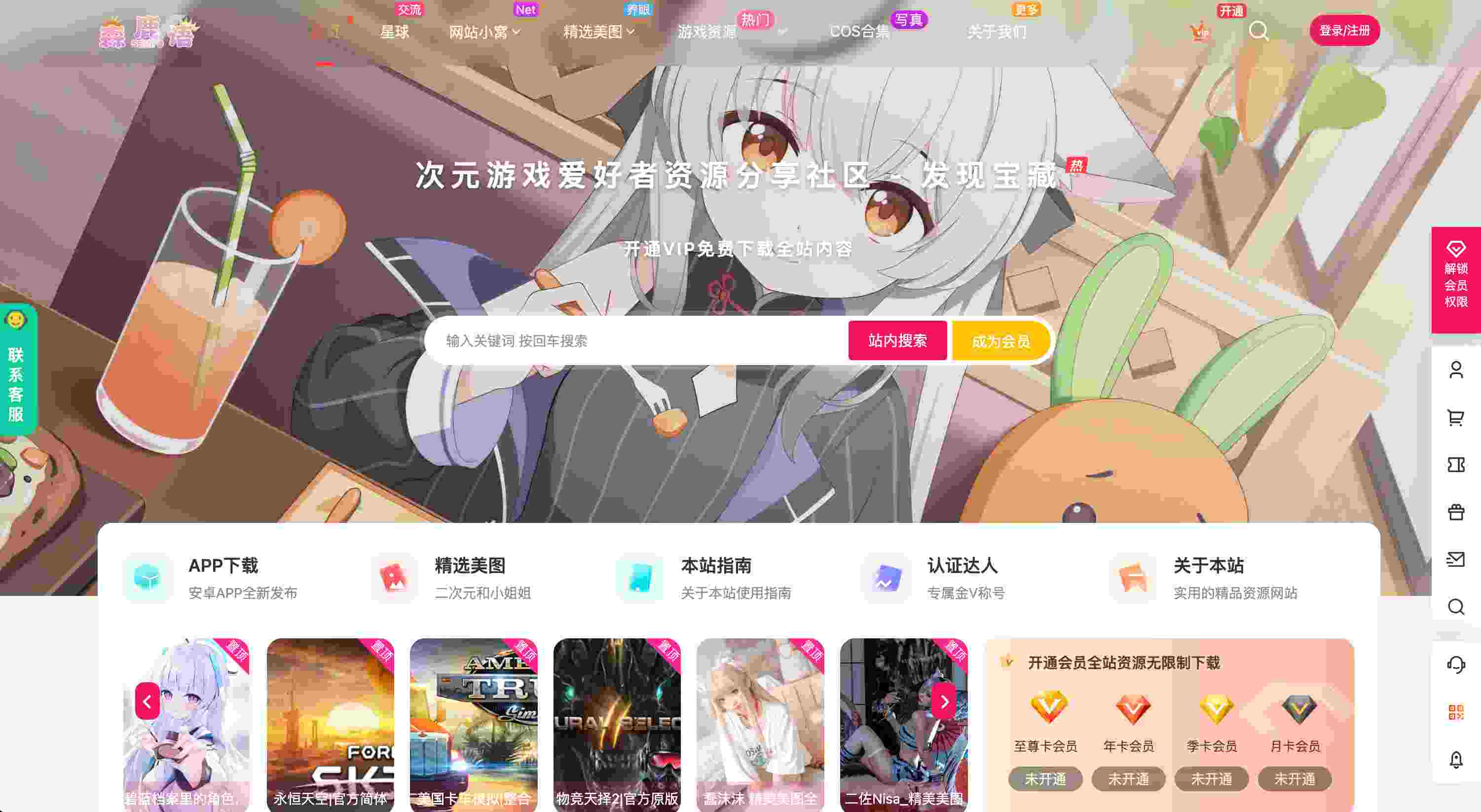Open the shopping cart sidebar icon
1481x812 pixels.
1455,417
